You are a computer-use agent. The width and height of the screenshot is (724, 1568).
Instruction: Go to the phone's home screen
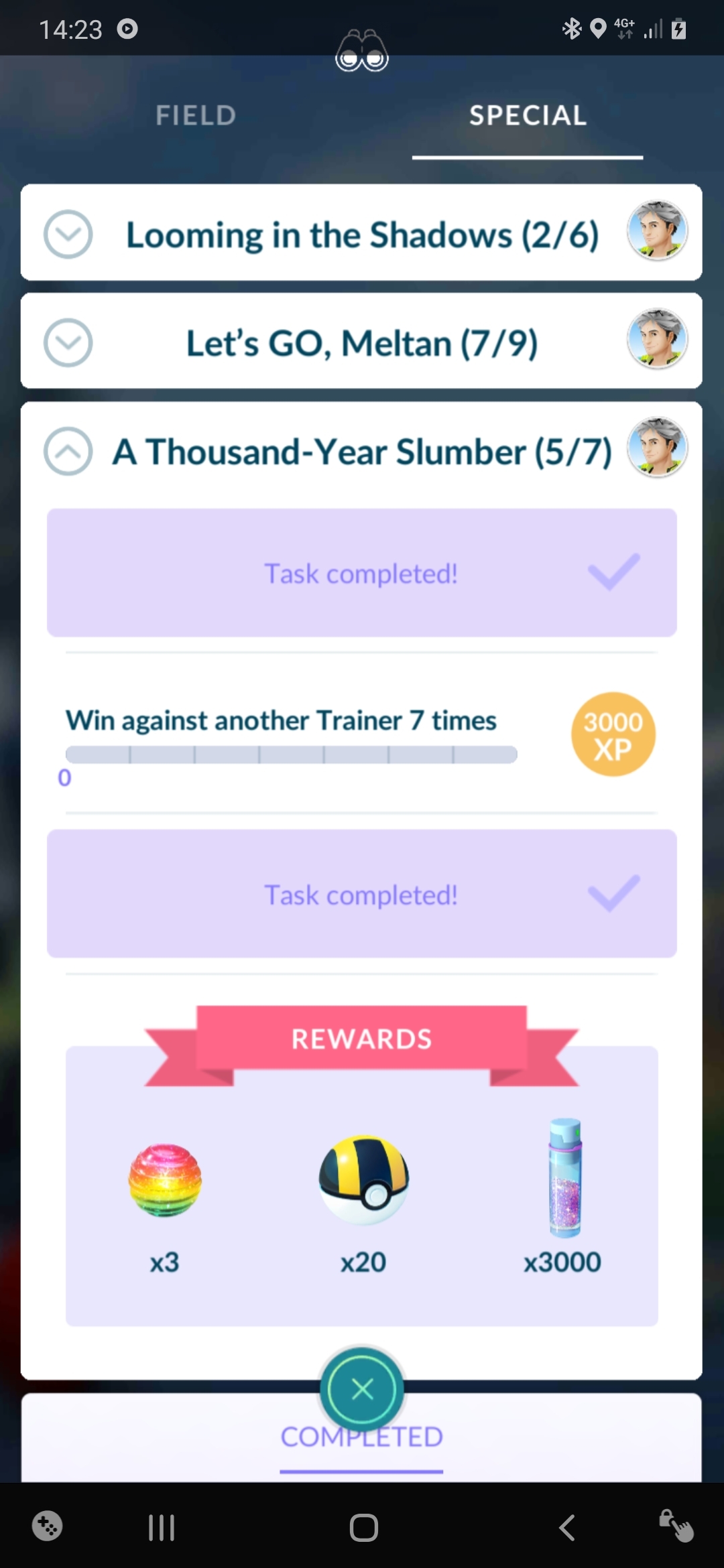(363, 1528)
